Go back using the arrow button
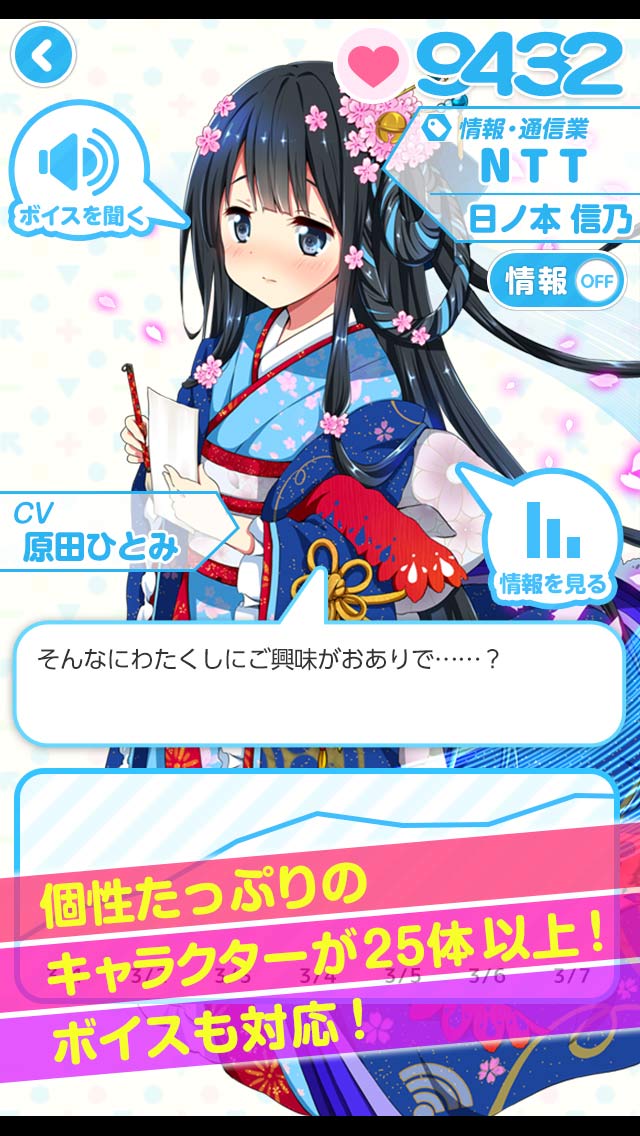Screen dimensions: 640x1136 43,54
